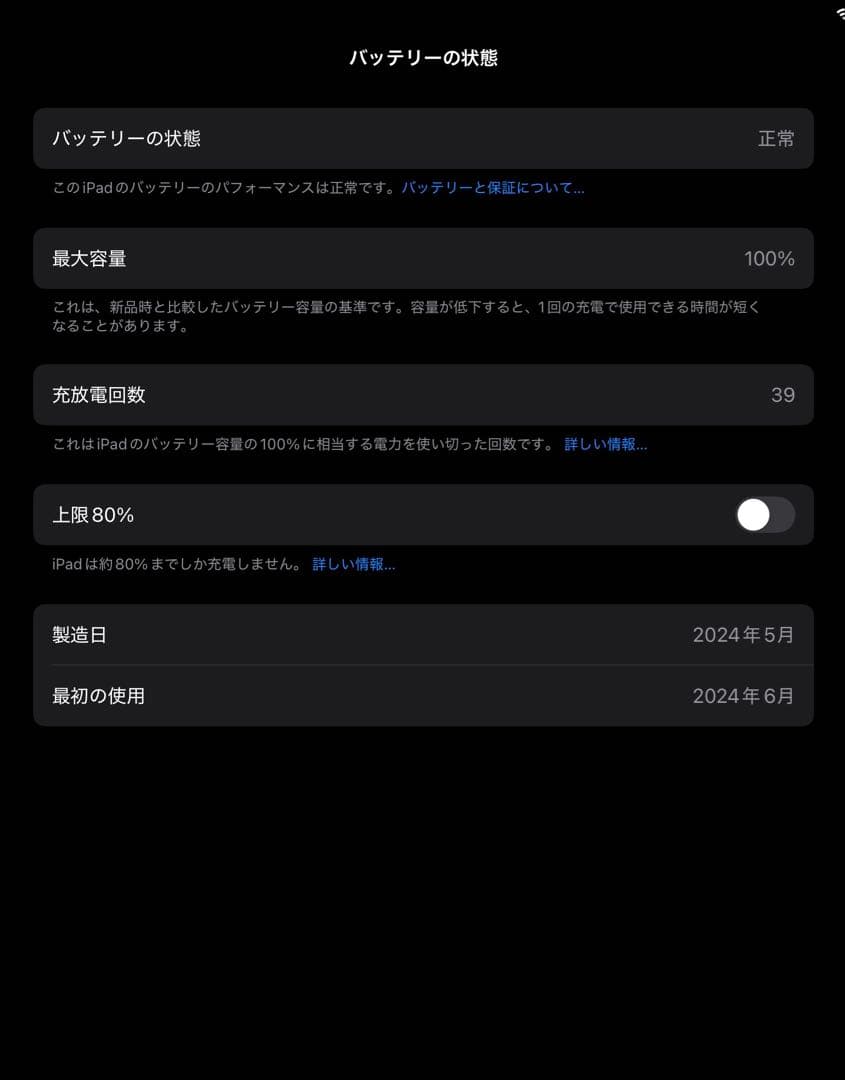Open the バッテリーと保証について link
This screenshot has width=845, height=1080.
click(x=494, y=187)
